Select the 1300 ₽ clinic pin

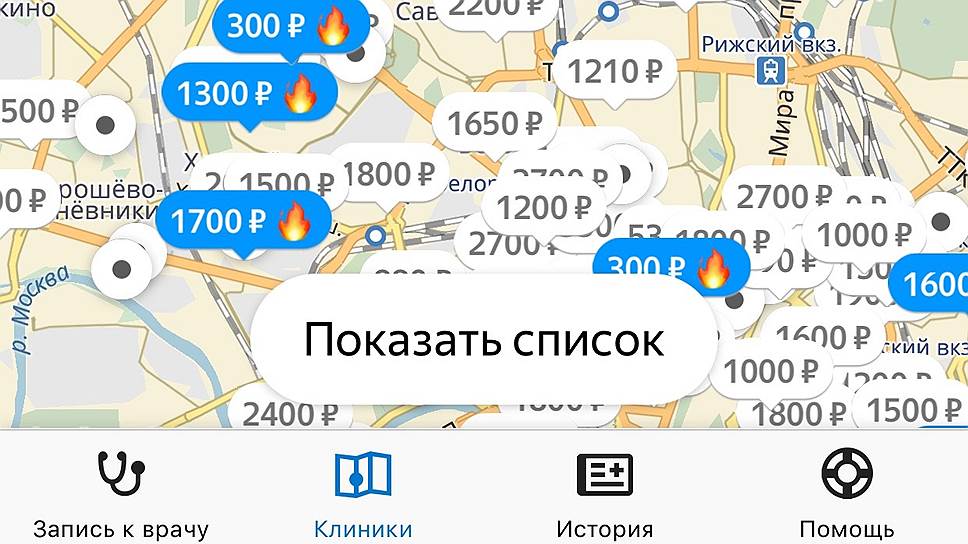coord(247,94)
